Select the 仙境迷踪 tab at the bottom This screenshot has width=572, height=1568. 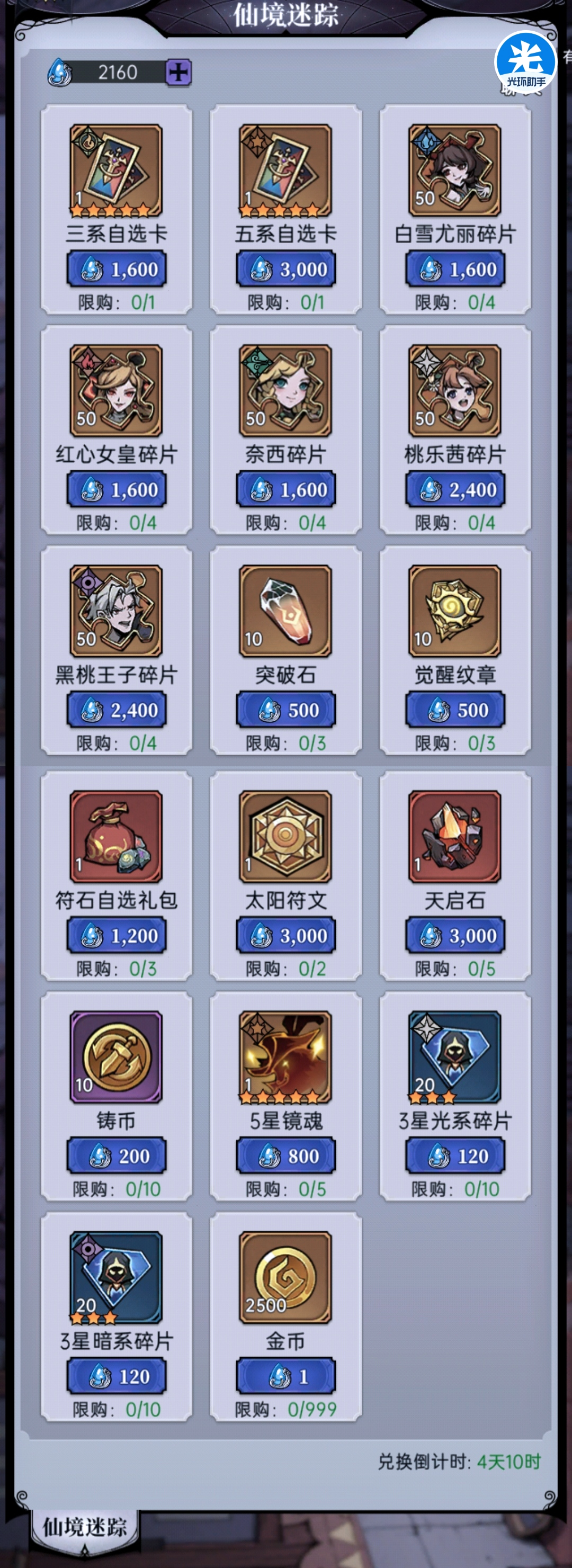85,1527
